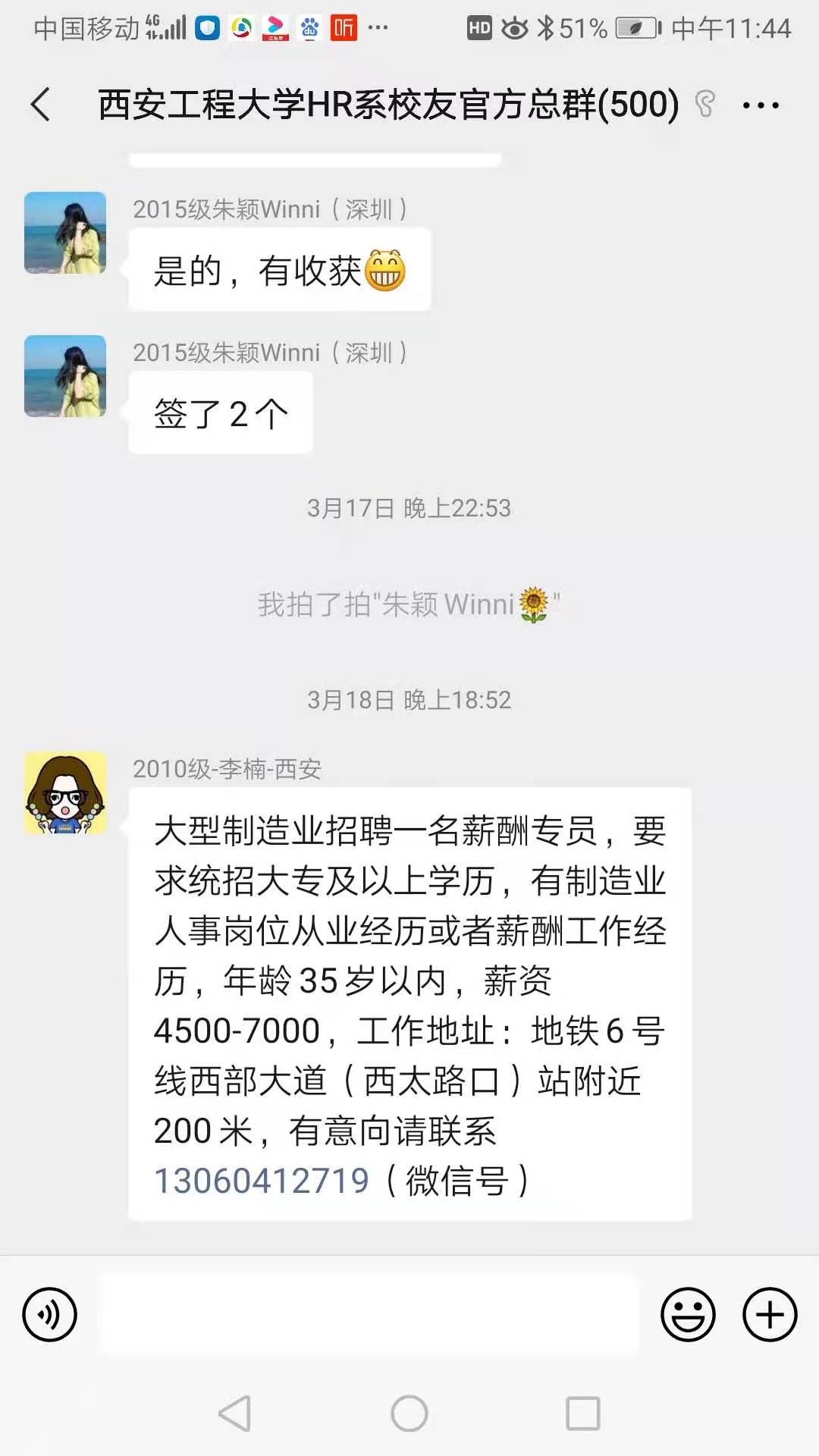Open the system recent apps view
The width and height of the screenshot is (819, 1456).
pos(583,1414)
